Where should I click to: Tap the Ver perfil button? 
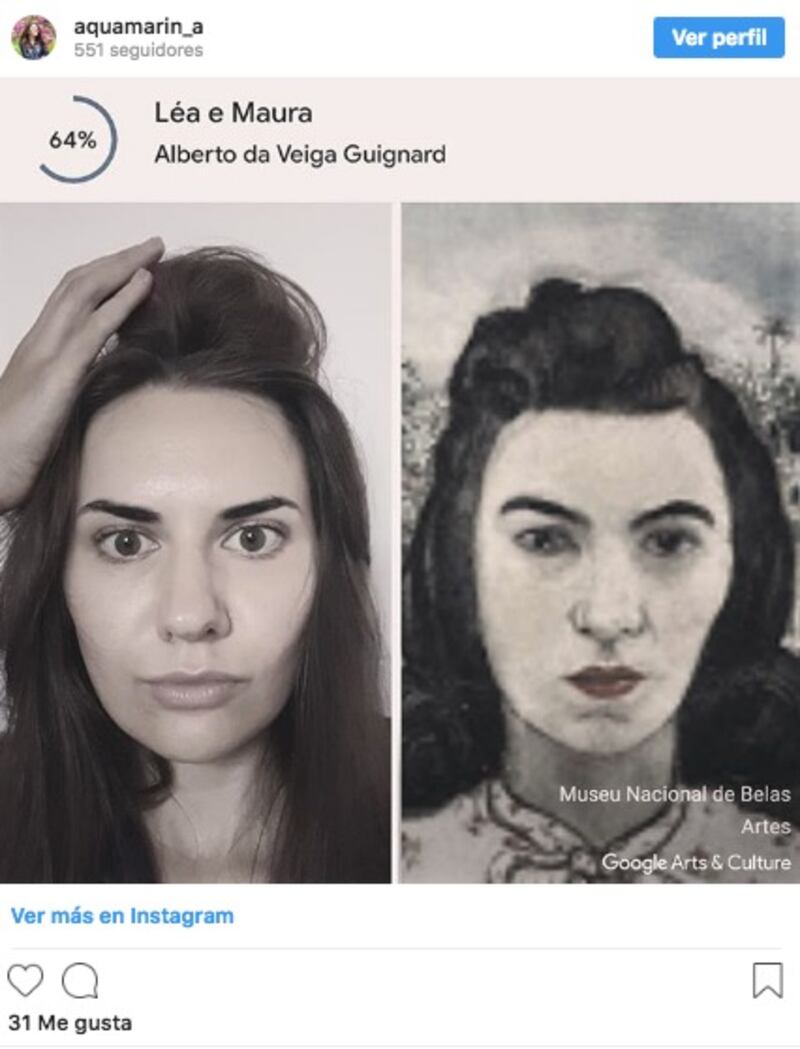click(719, 38)
